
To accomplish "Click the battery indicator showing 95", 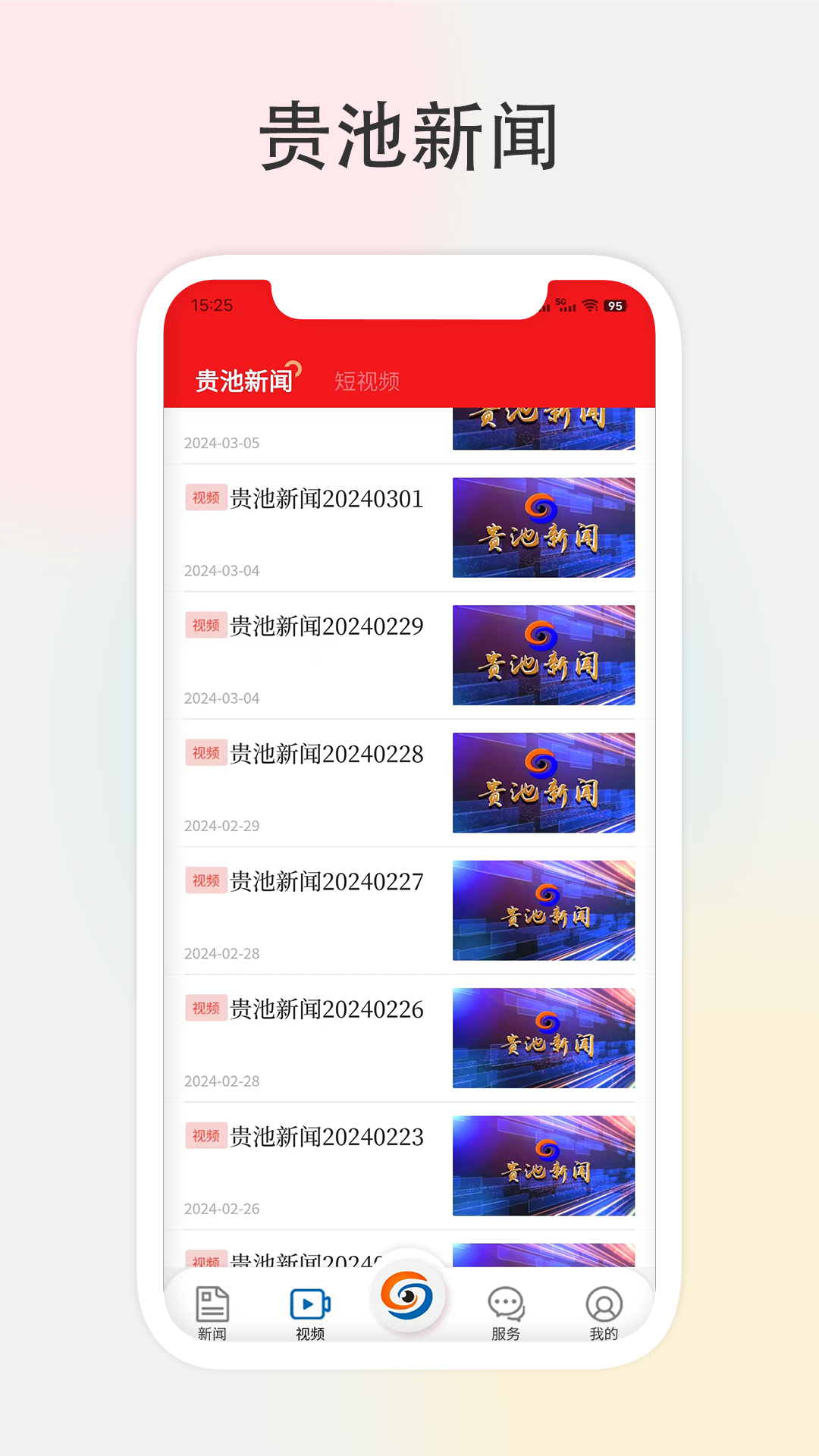I will pyautogui.click(x=616, y=306).
